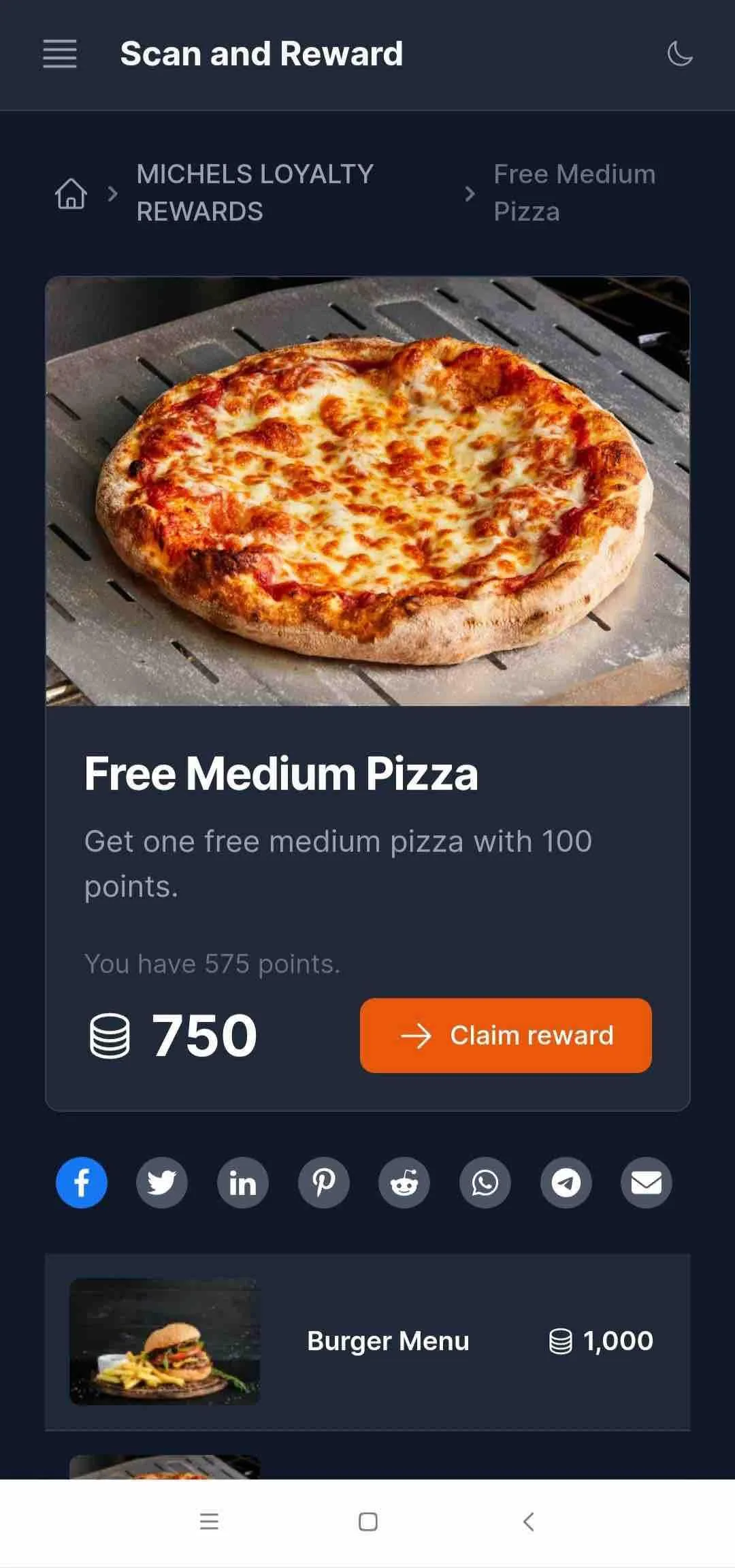Send this reward via WhatsApp

[x=485, y=1183]
